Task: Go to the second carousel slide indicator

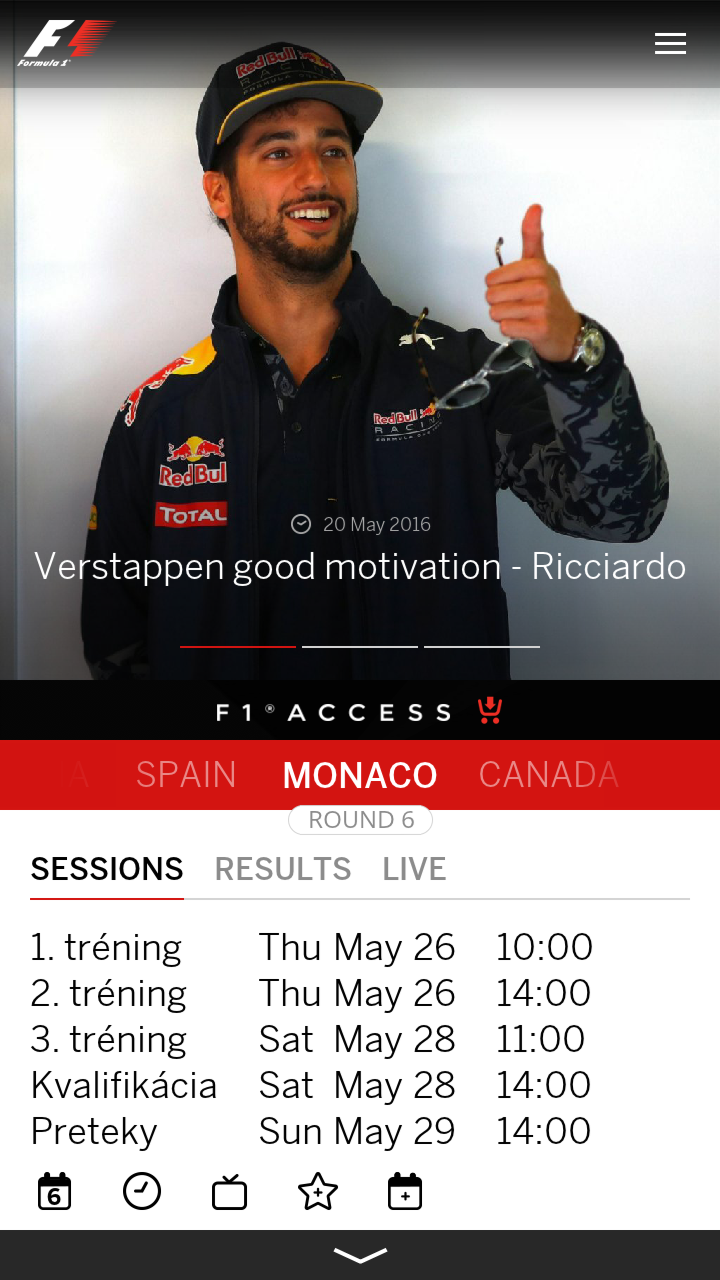Action: (x=360, y=646)
